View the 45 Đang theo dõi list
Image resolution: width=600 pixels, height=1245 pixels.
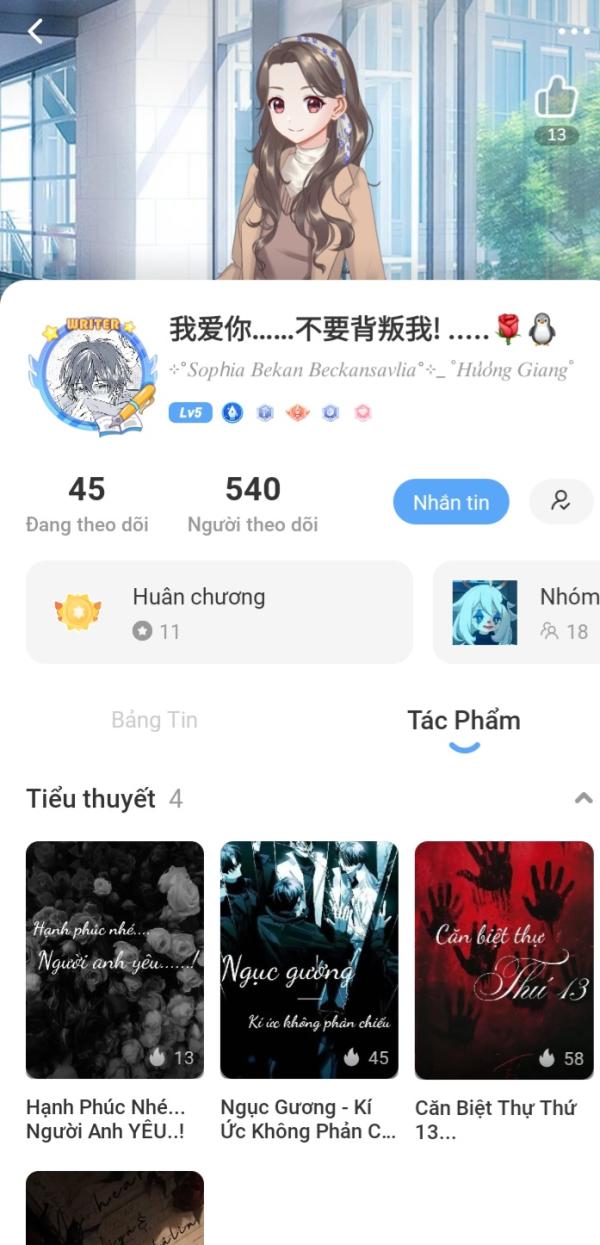[87, 503]
